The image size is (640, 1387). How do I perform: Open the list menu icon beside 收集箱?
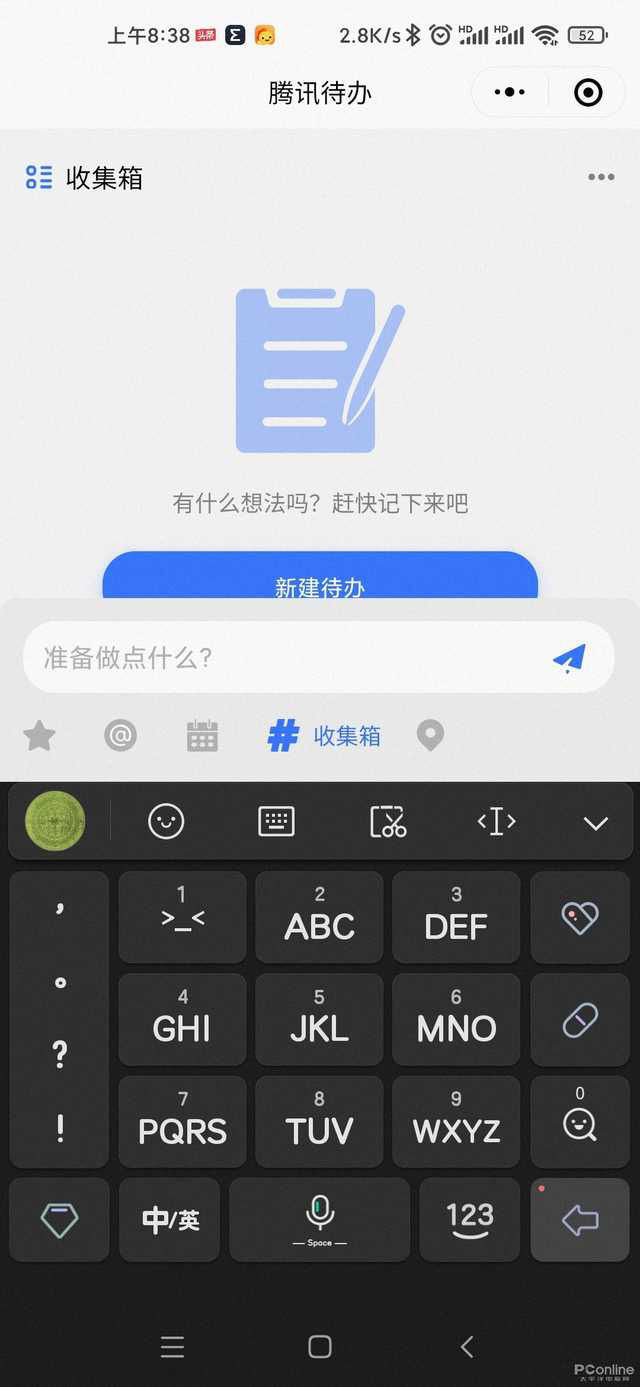tap(39, 178)
